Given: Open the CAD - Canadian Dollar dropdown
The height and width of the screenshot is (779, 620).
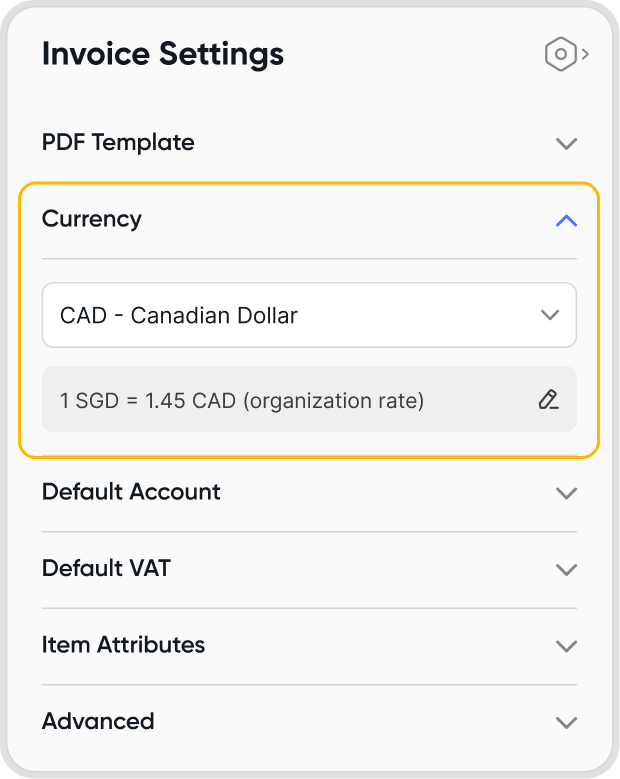Looking at the screenshot, I should tap(309, 315).
